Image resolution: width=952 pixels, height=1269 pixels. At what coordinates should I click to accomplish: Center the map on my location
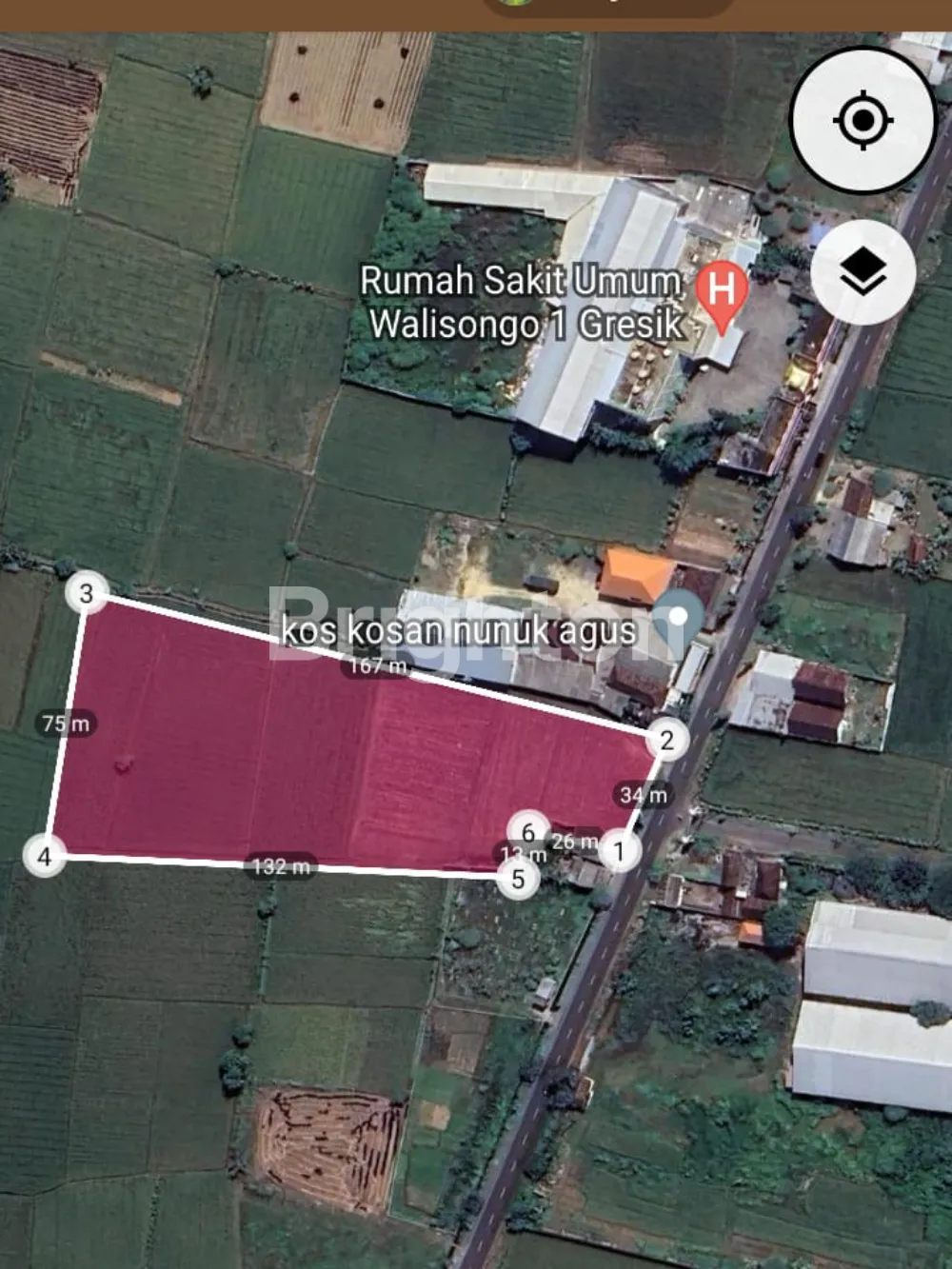(x=863, y=121)
